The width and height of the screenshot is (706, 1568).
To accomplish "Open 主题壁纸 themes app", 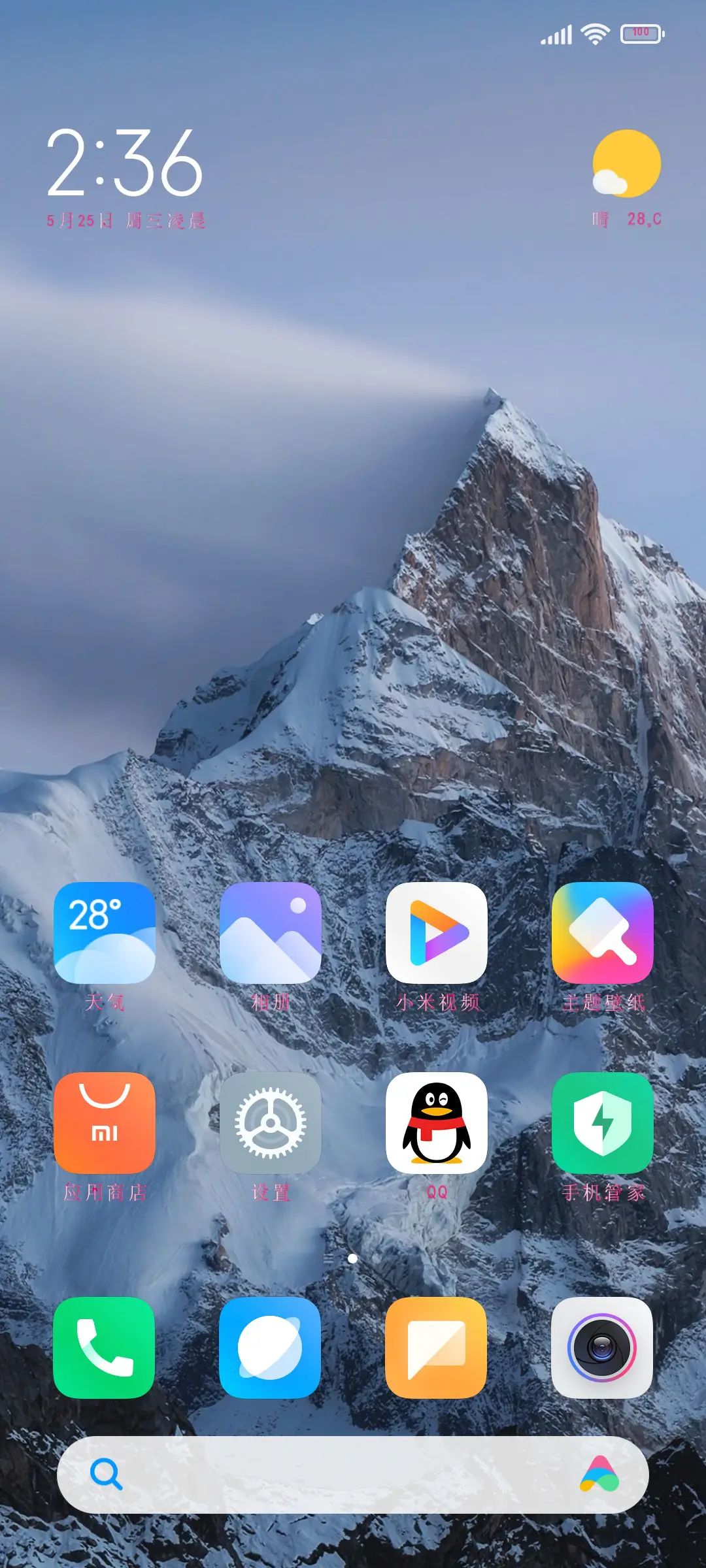I will [603, 932].
